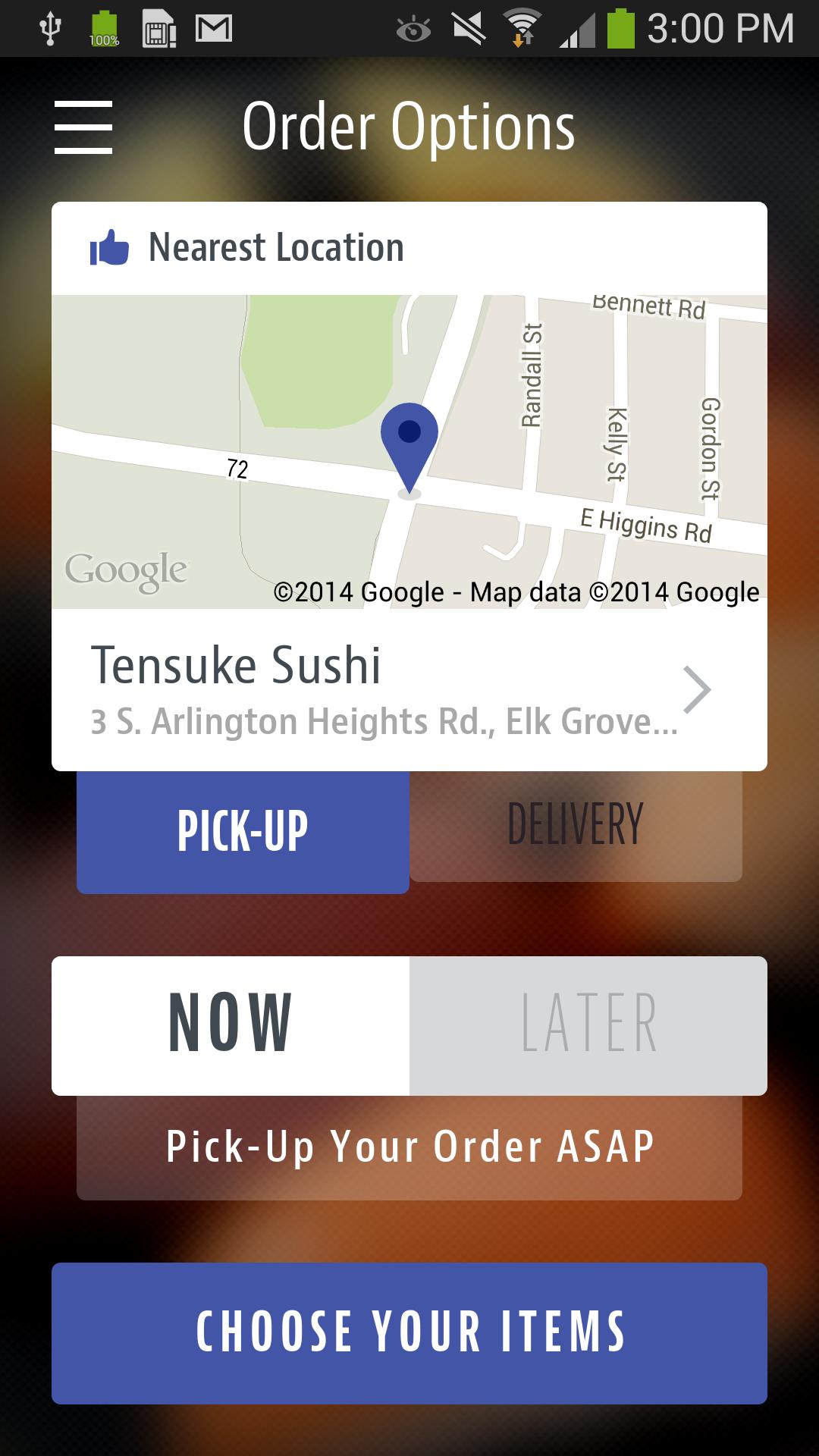Click the USB connection icon
Image resolution: width=819 pixels, height=1456 pixels.
[50, 29]
